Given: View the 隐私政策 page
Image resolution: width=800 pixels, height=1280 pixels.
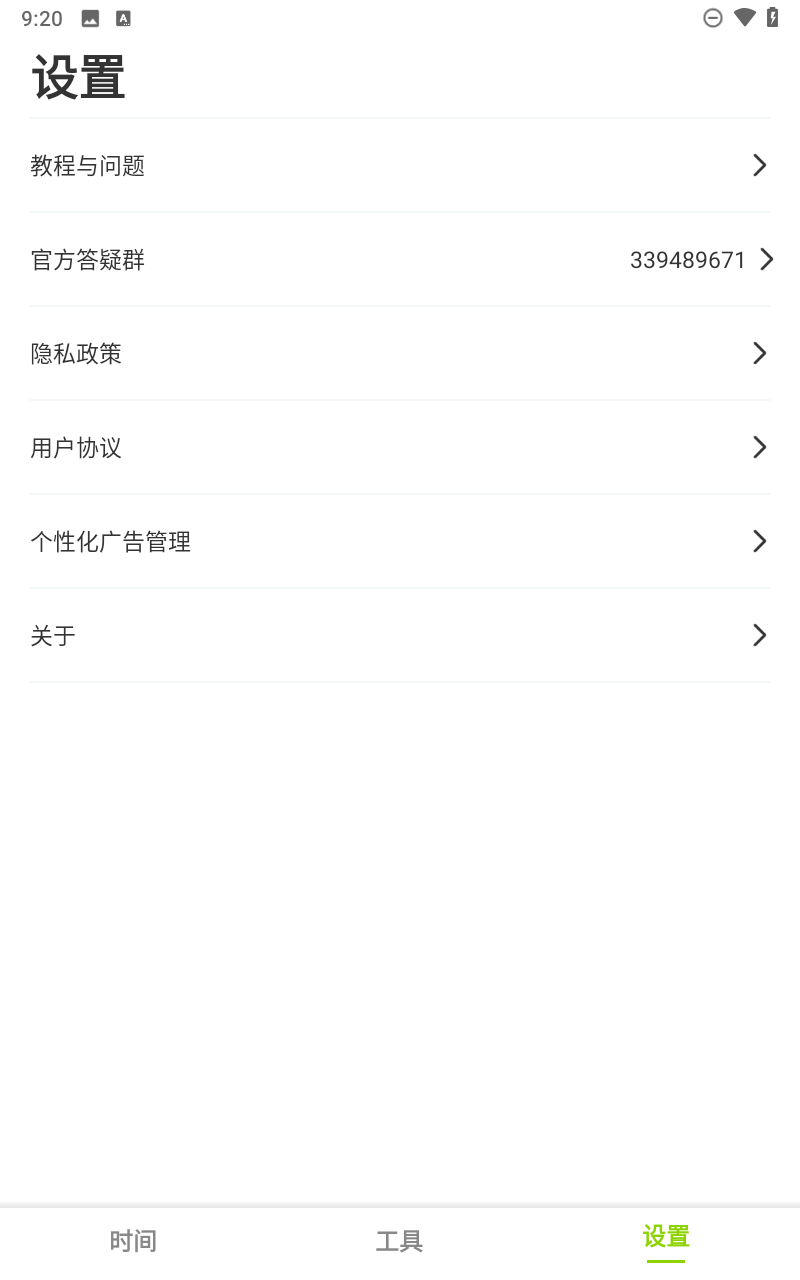Looking at the screenshot, I should pos(400,353).
